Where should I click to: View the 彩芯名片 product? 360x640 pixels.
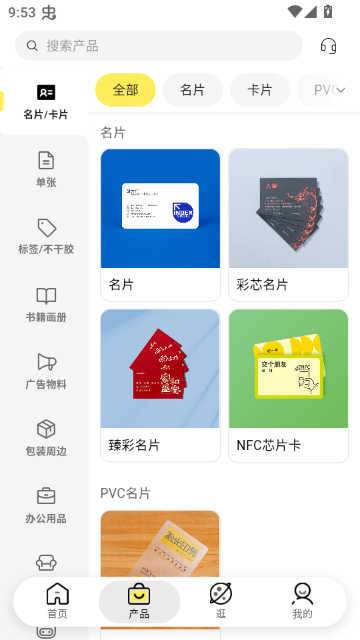pos(289,225)
